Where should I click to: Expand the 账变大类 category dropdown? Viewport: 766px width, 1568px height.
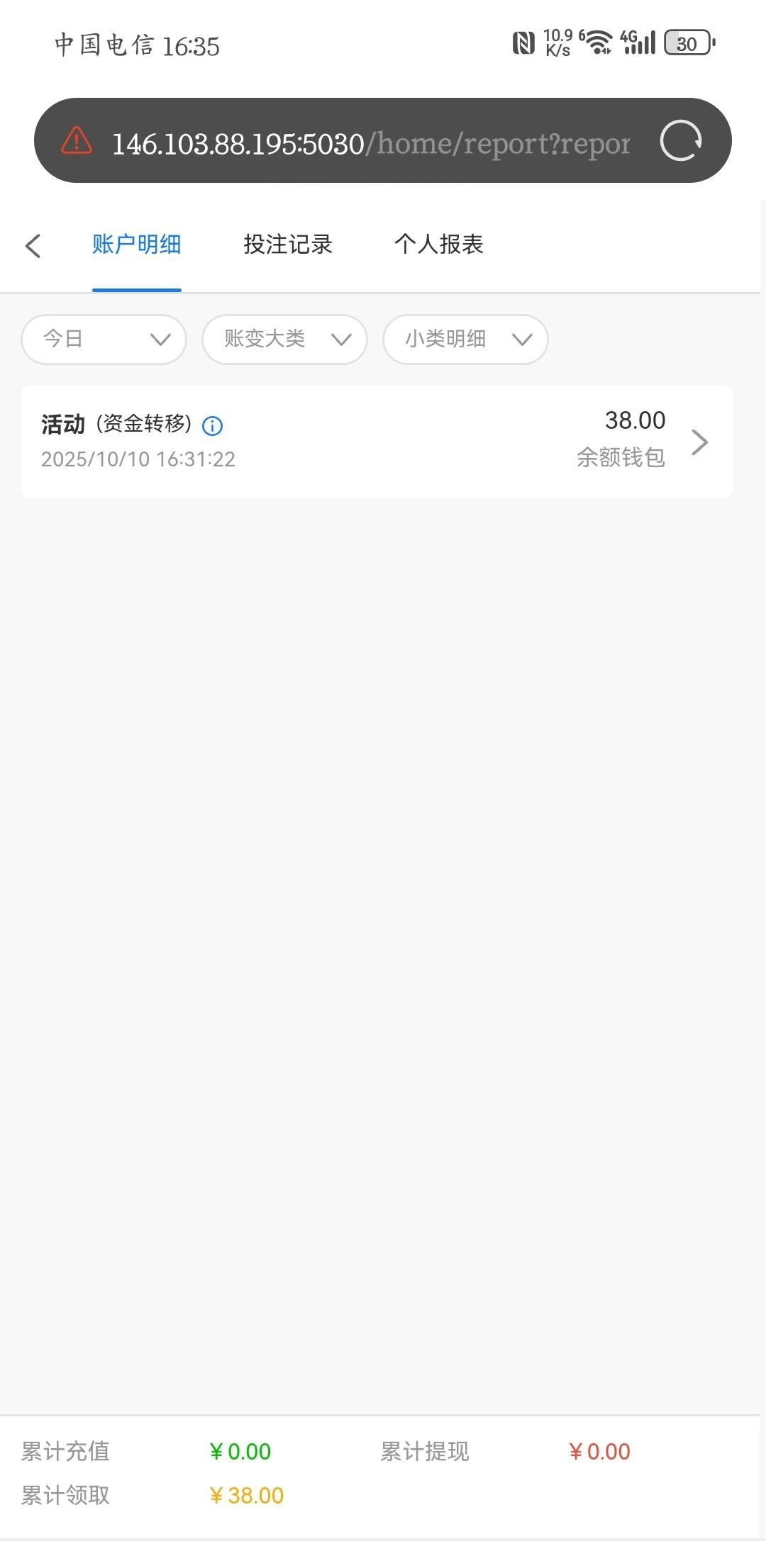coord(284,340)
